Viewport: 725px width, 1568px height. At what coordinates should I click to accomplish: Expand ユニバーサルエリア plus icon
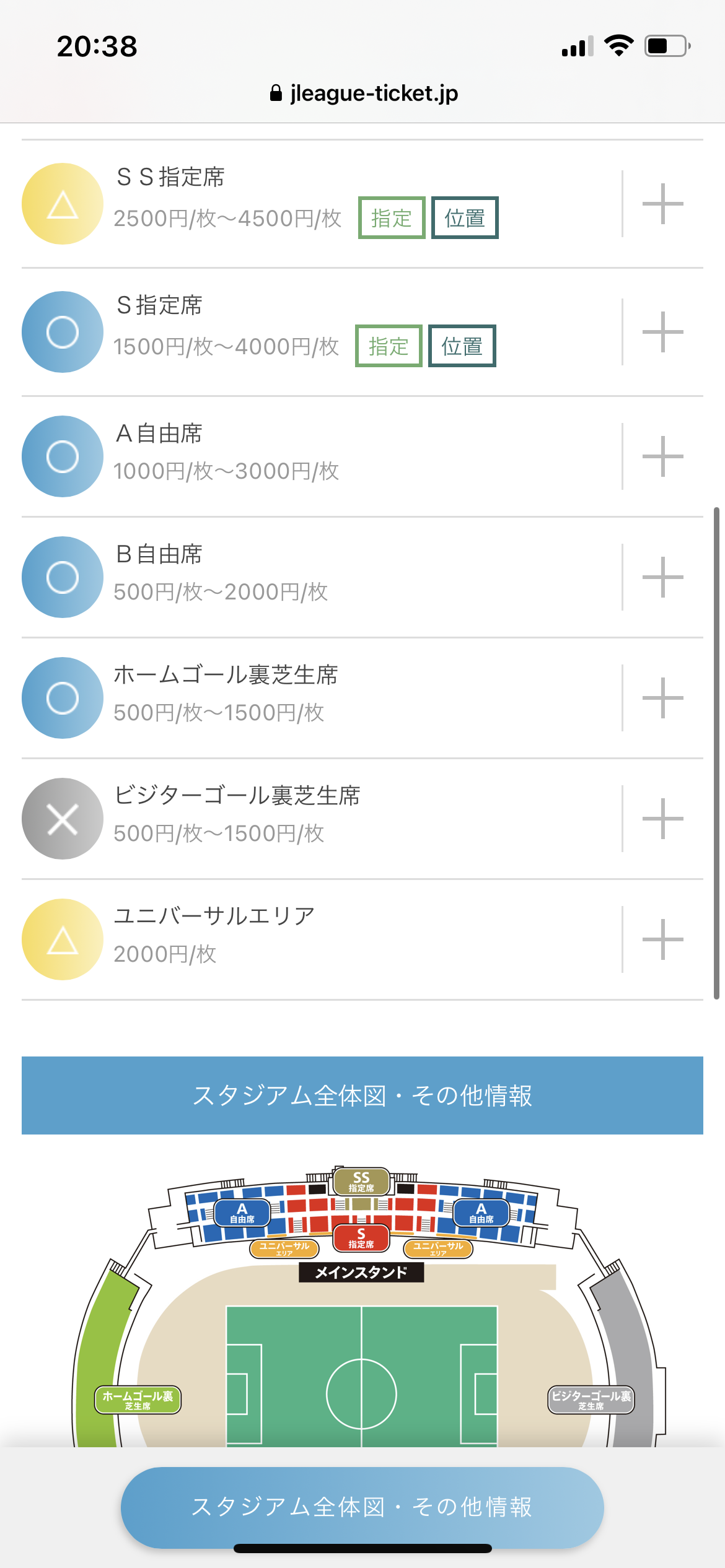(662, 939)
